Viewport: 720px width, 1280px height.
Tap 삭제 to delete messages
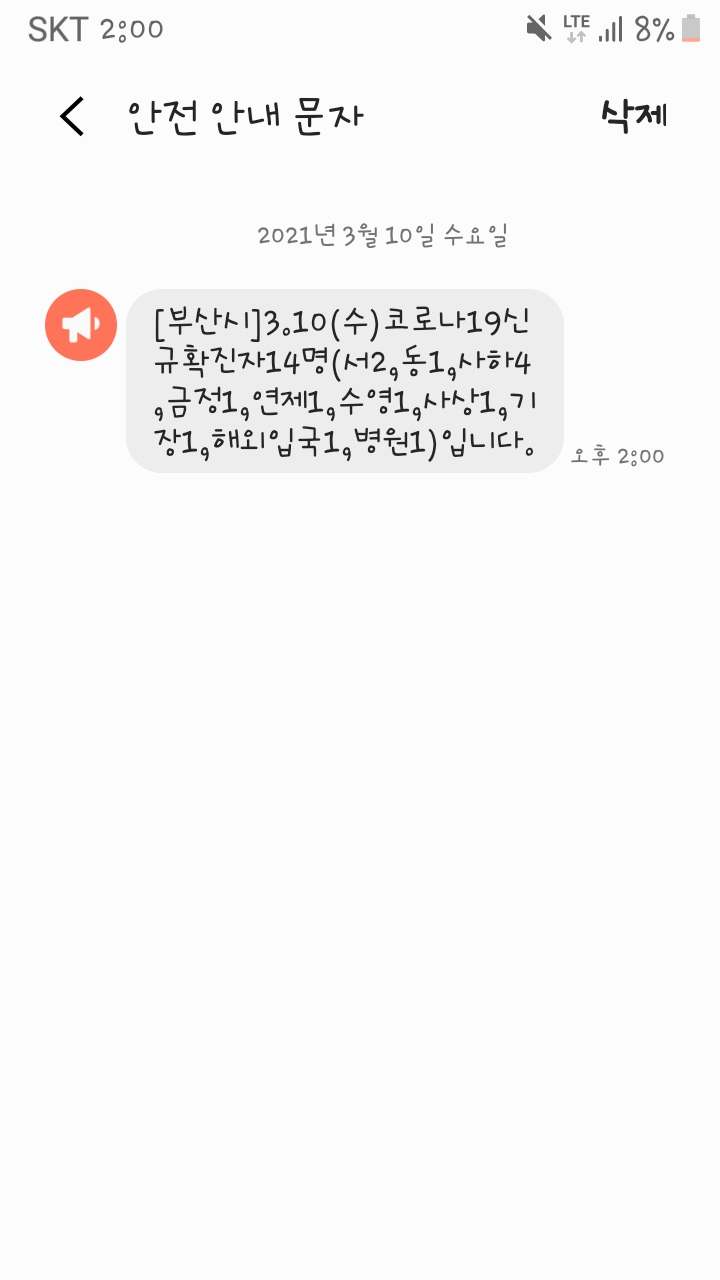(633, 116)
